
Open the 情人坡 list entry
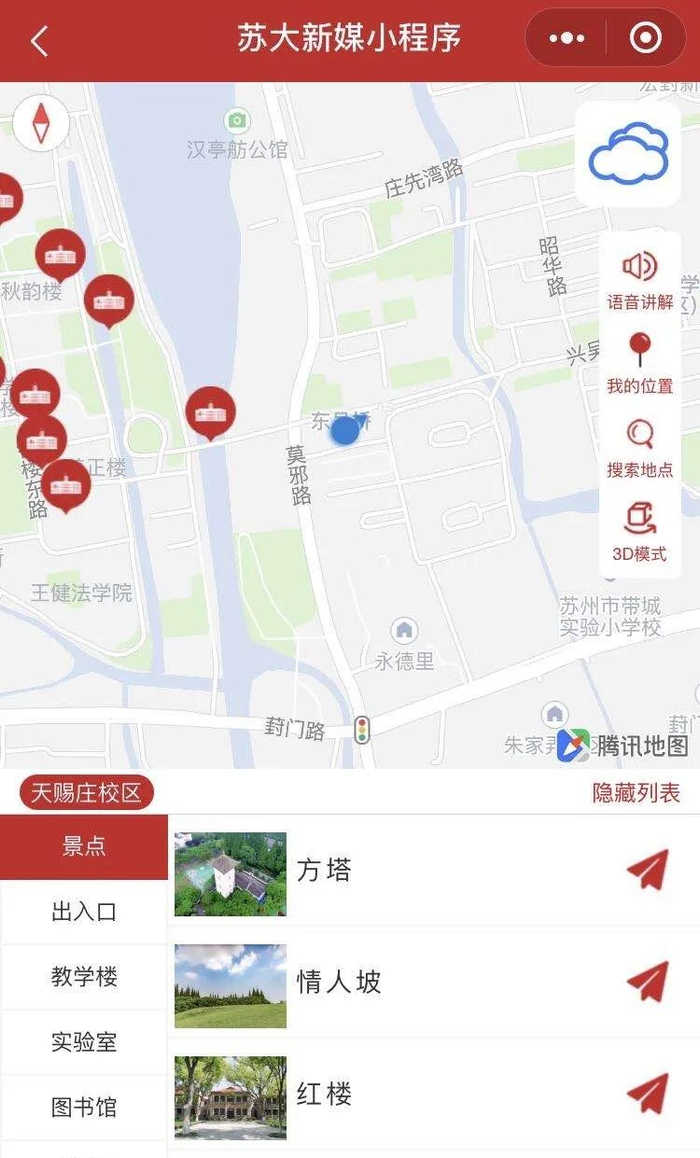tap(339, 982)
